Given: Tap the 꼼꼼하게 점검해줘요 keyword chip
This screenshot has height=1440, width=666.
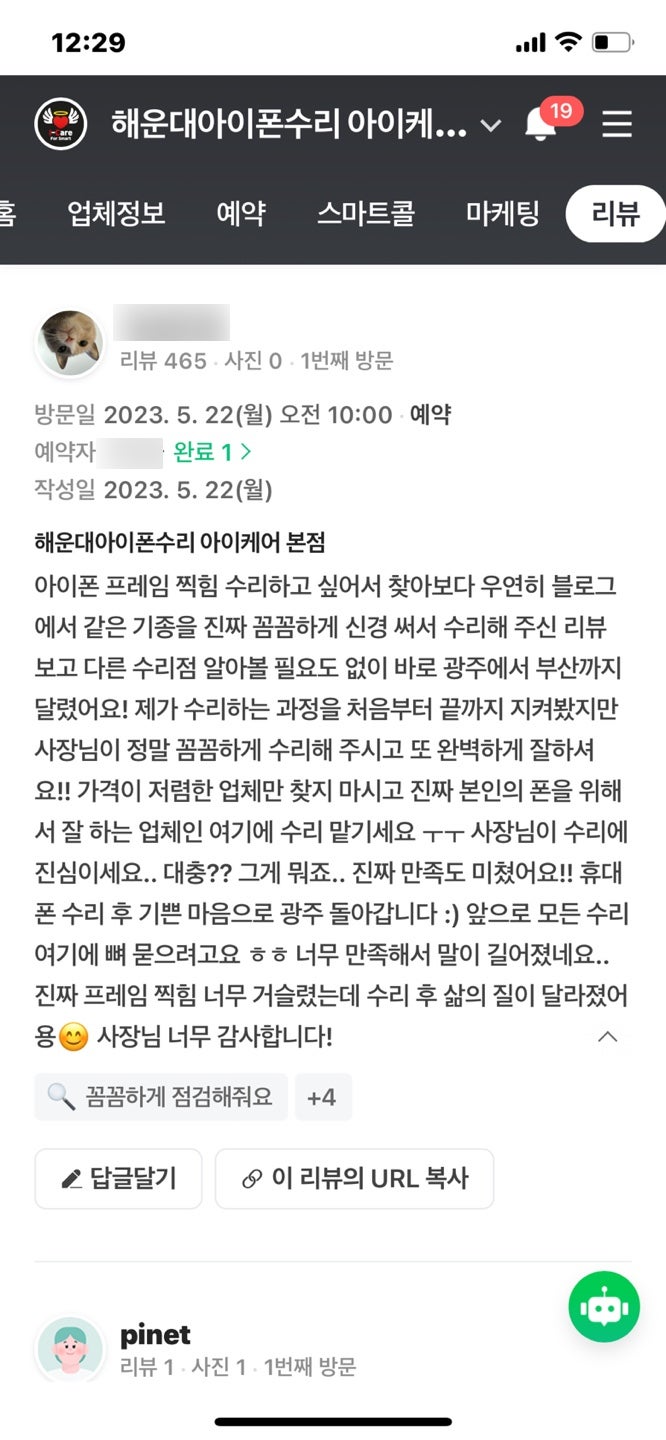Looking at the screenshot, I should [161, 1097].
